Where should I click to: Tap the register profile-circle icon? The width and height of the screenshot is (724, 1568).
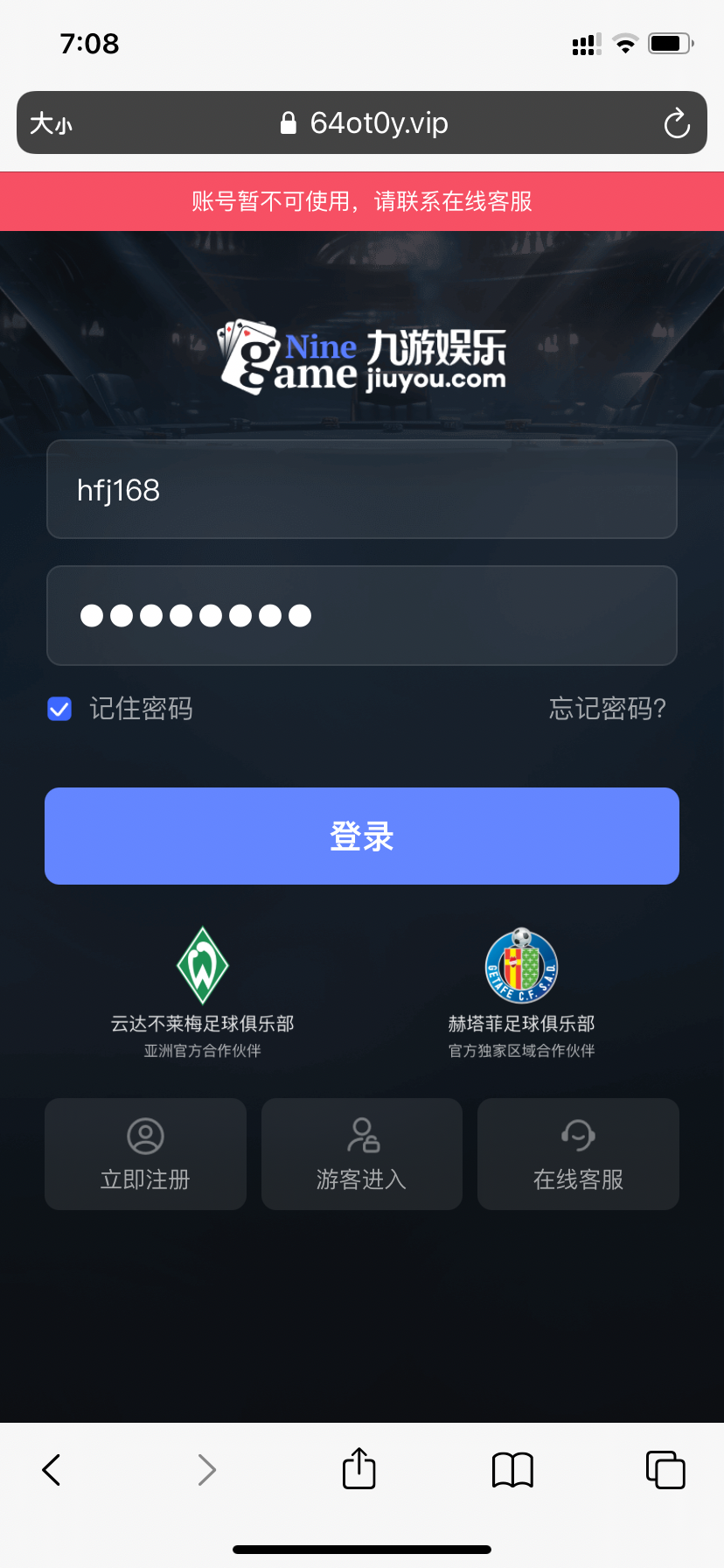pos(144,1134)
